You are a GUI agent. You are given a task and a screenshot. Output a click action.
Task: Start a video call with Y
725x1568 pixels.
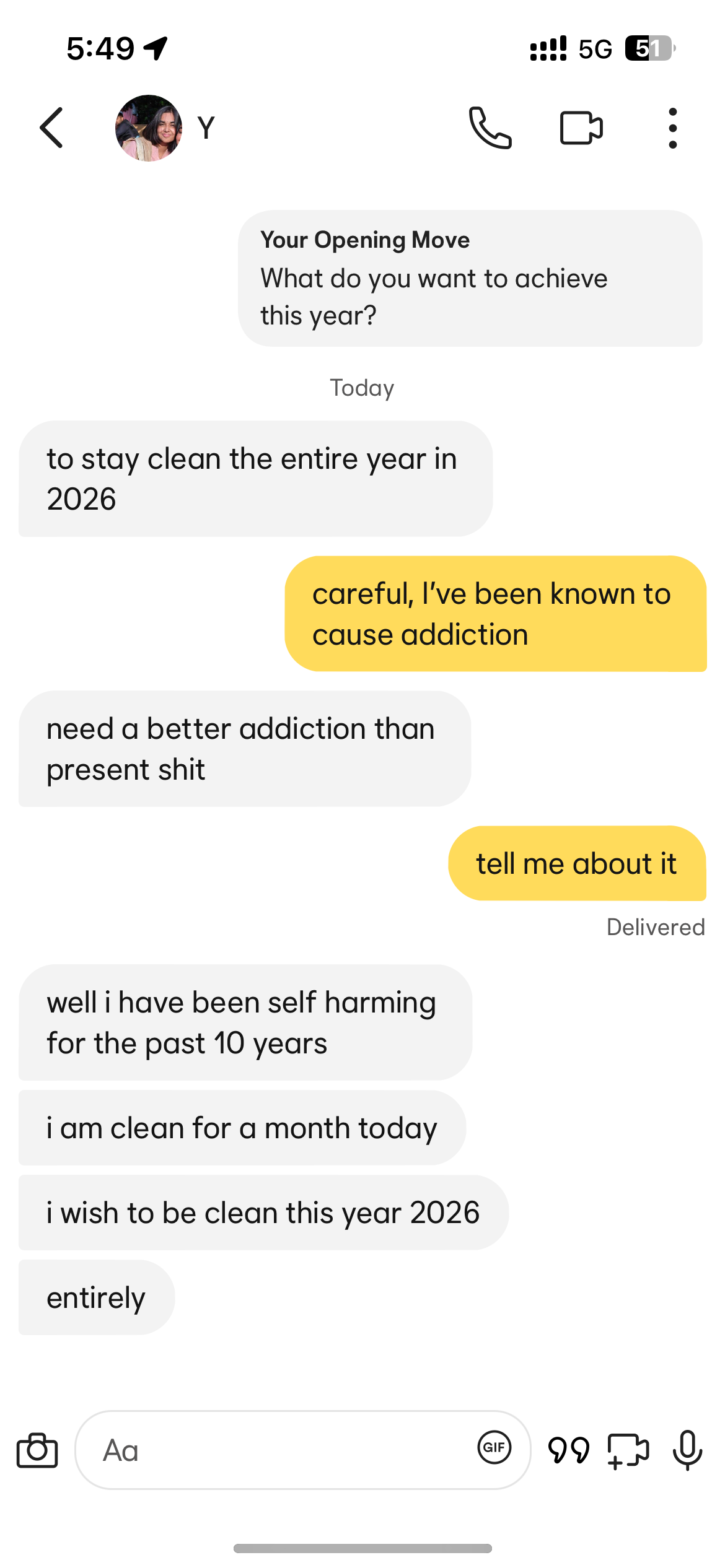[581, 128]
